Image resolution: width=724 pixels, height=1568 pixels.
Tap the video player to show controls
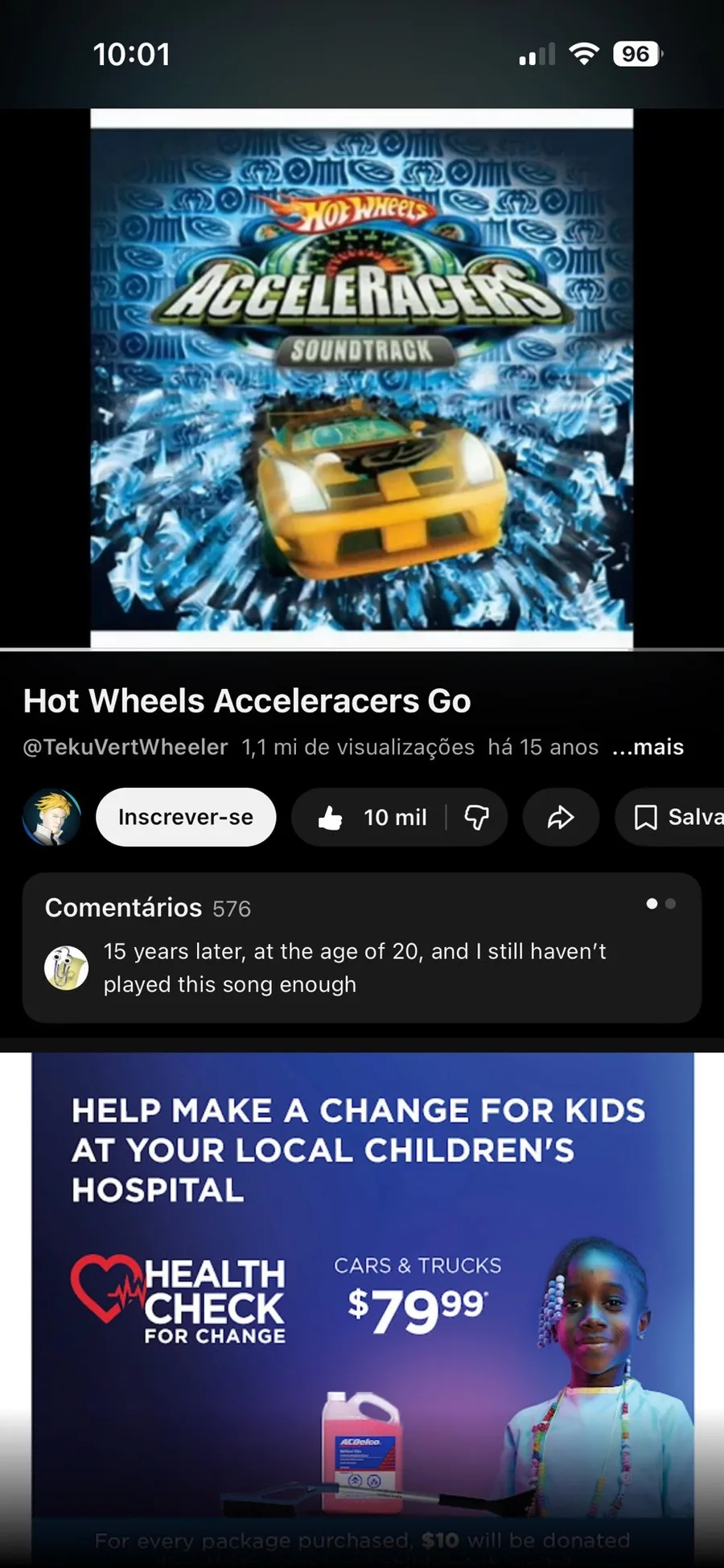pos(361,378)
